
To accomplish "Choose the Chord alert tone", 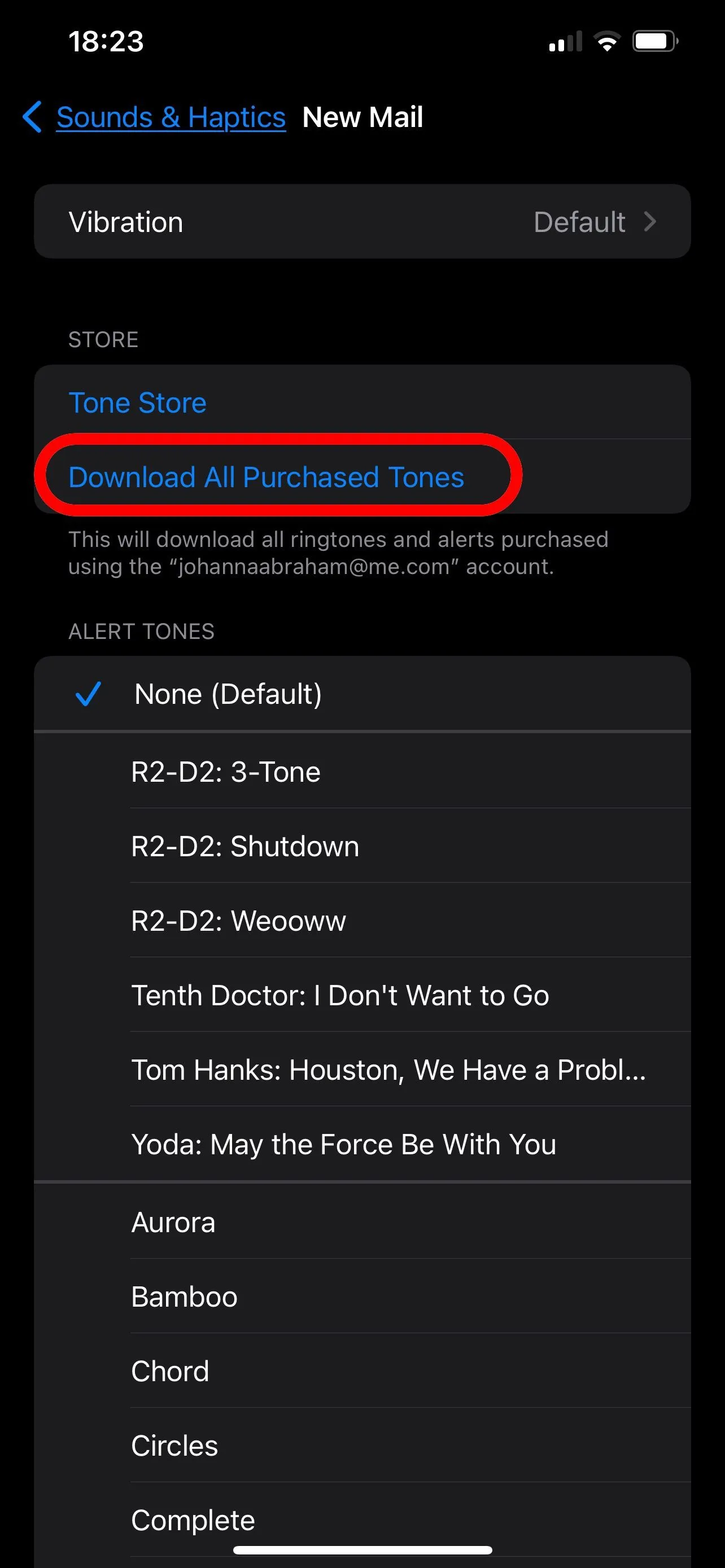I will 171,1372.
